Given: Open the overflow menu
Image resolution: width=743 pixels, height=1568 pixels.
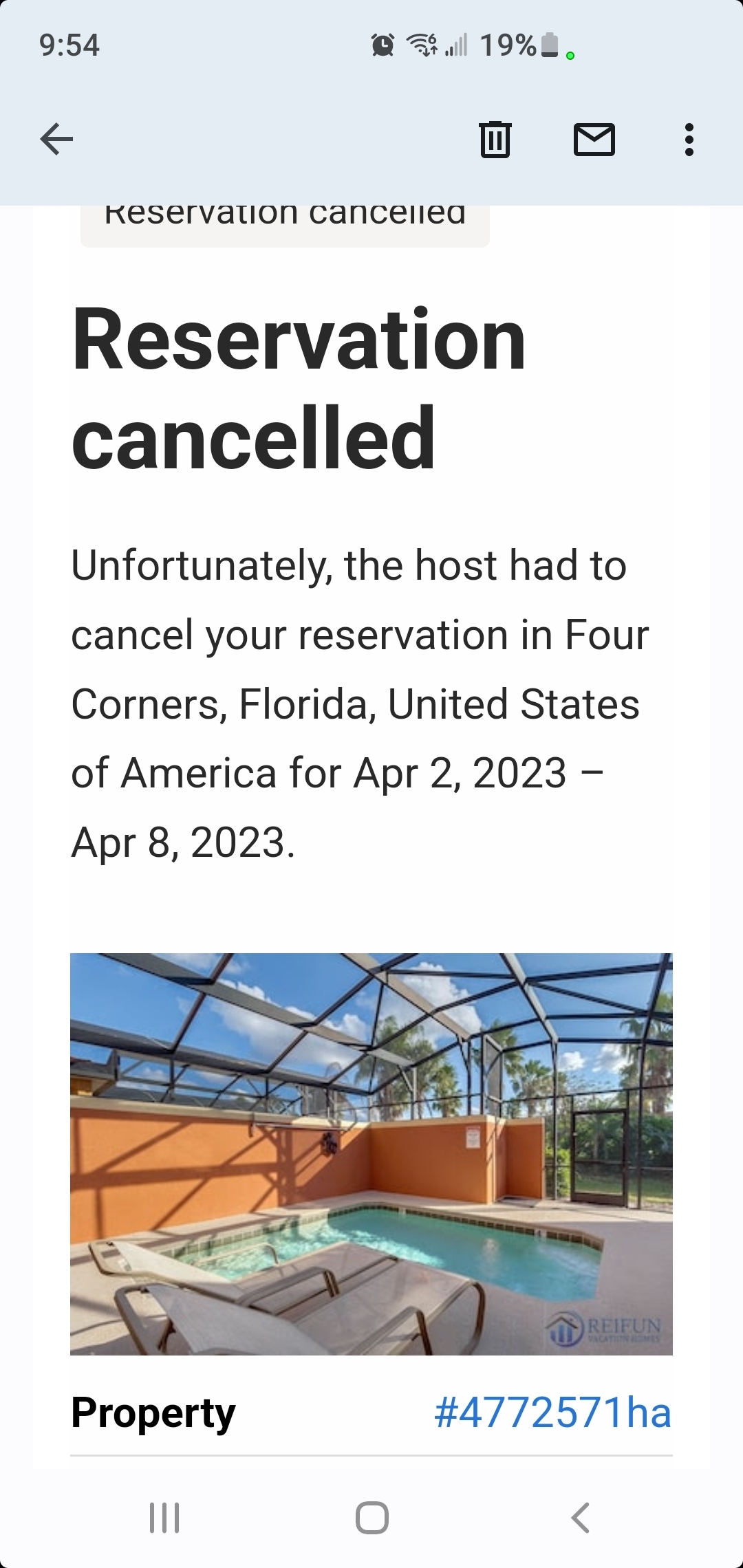Looking at the screenshot, I should click(x=689, y=140).
